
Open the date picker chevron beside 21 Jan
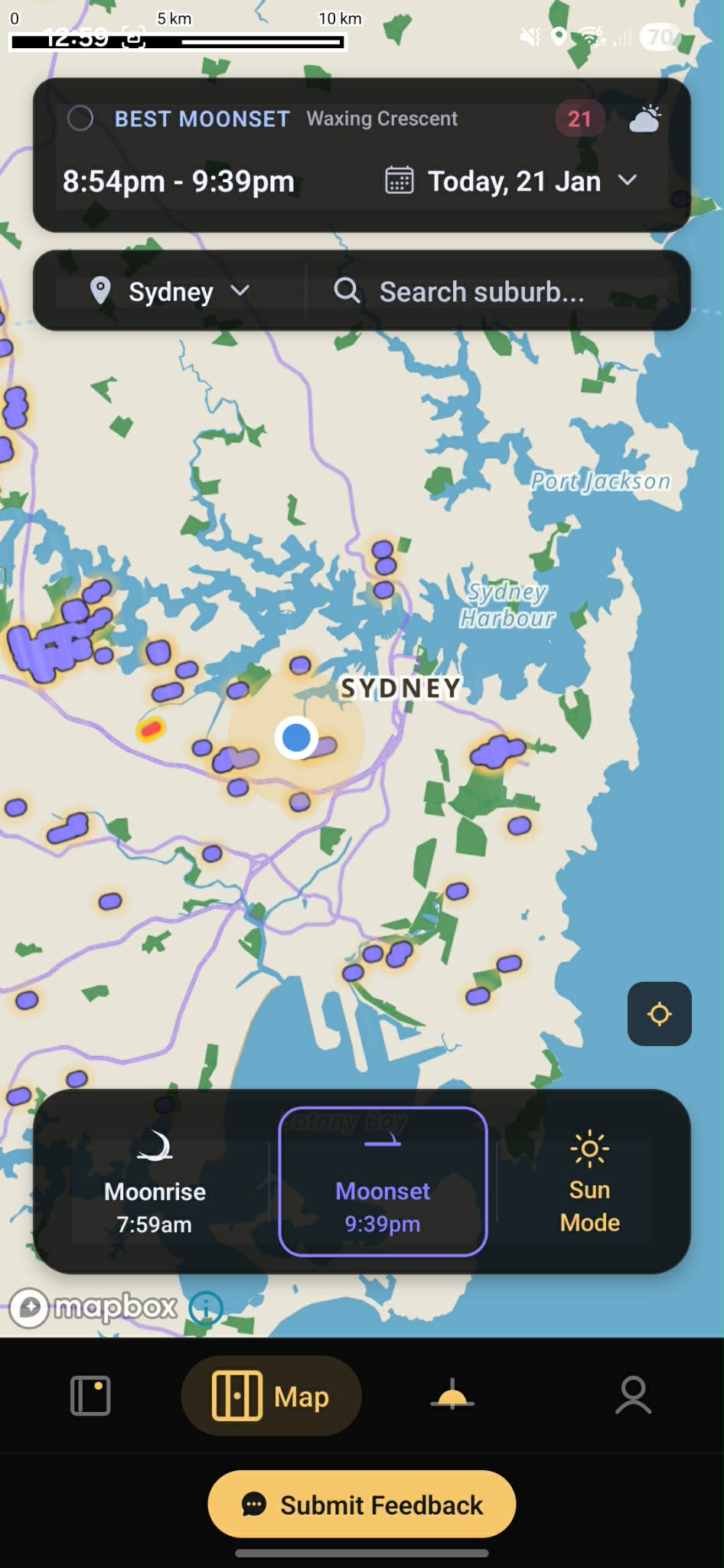pos(629,181)
